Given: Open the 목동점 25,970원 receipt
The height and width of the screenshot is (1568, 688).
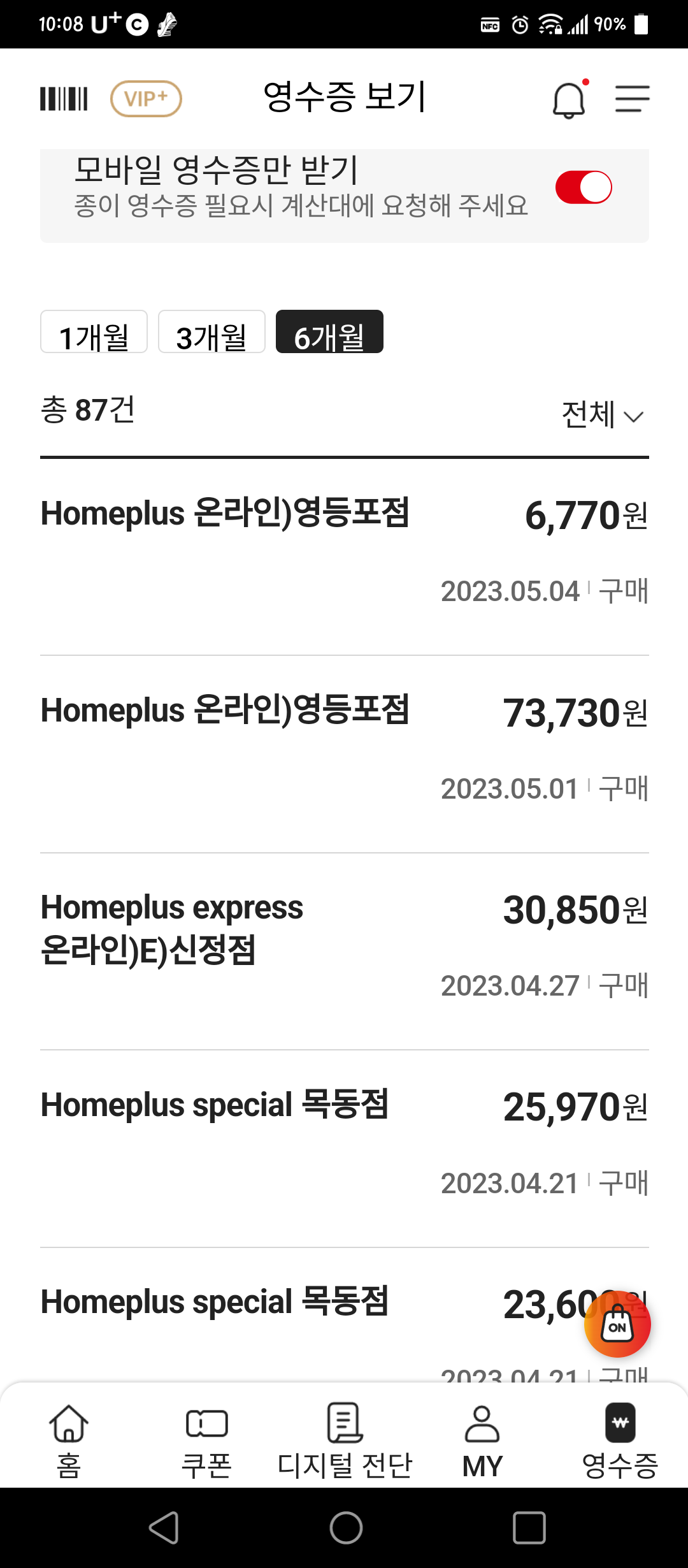Looking at the screenshot, I should point(344,1145).
